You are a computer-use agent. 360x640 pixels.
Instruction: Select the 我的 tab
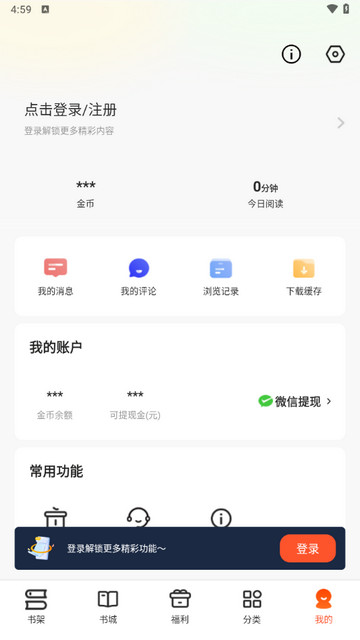point(324,607)
